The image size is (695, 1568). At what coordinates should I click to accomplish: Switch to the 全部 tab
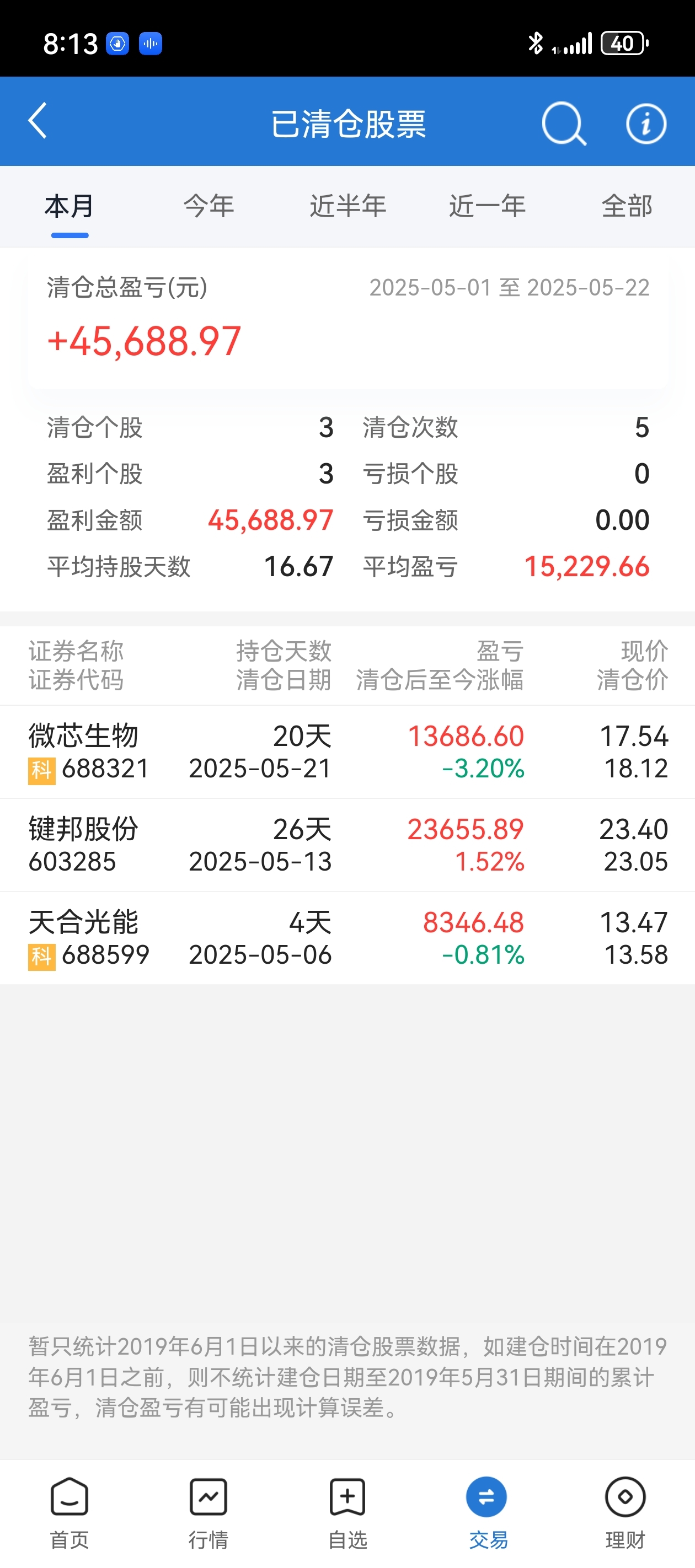627,207
